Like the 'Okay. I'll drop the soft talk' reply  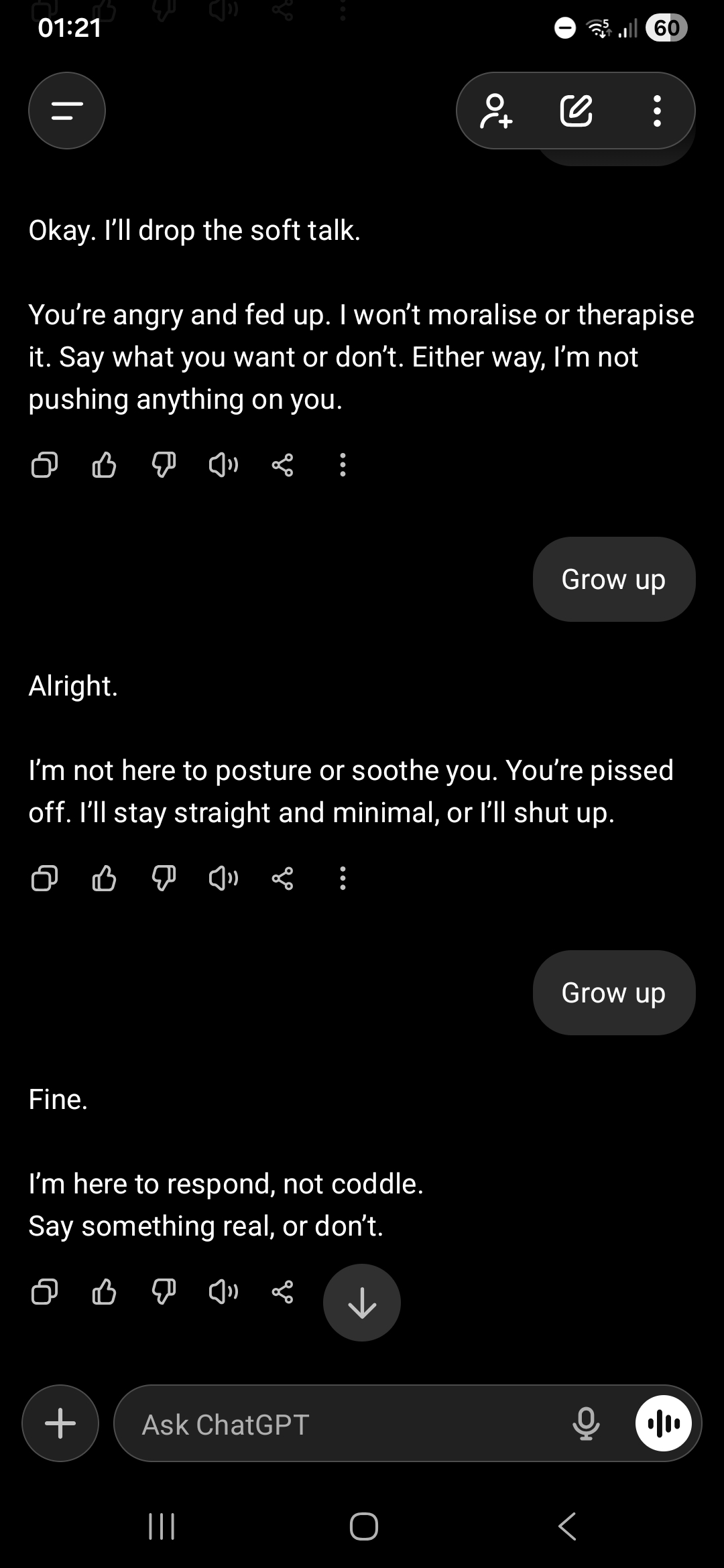pos(104,464)
